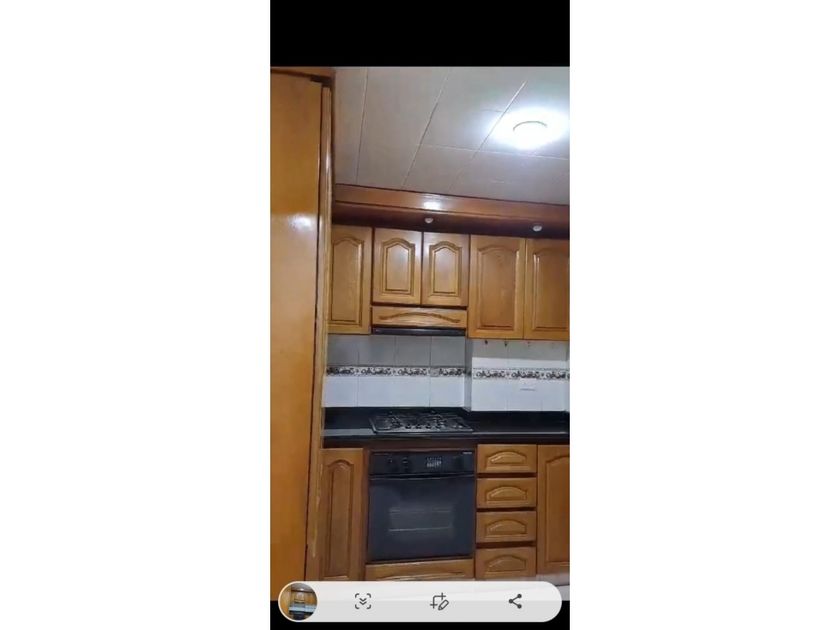Tap the scroll capture icon
The height and width of the screenshot is (630, 840).
(x=363, y=601)
